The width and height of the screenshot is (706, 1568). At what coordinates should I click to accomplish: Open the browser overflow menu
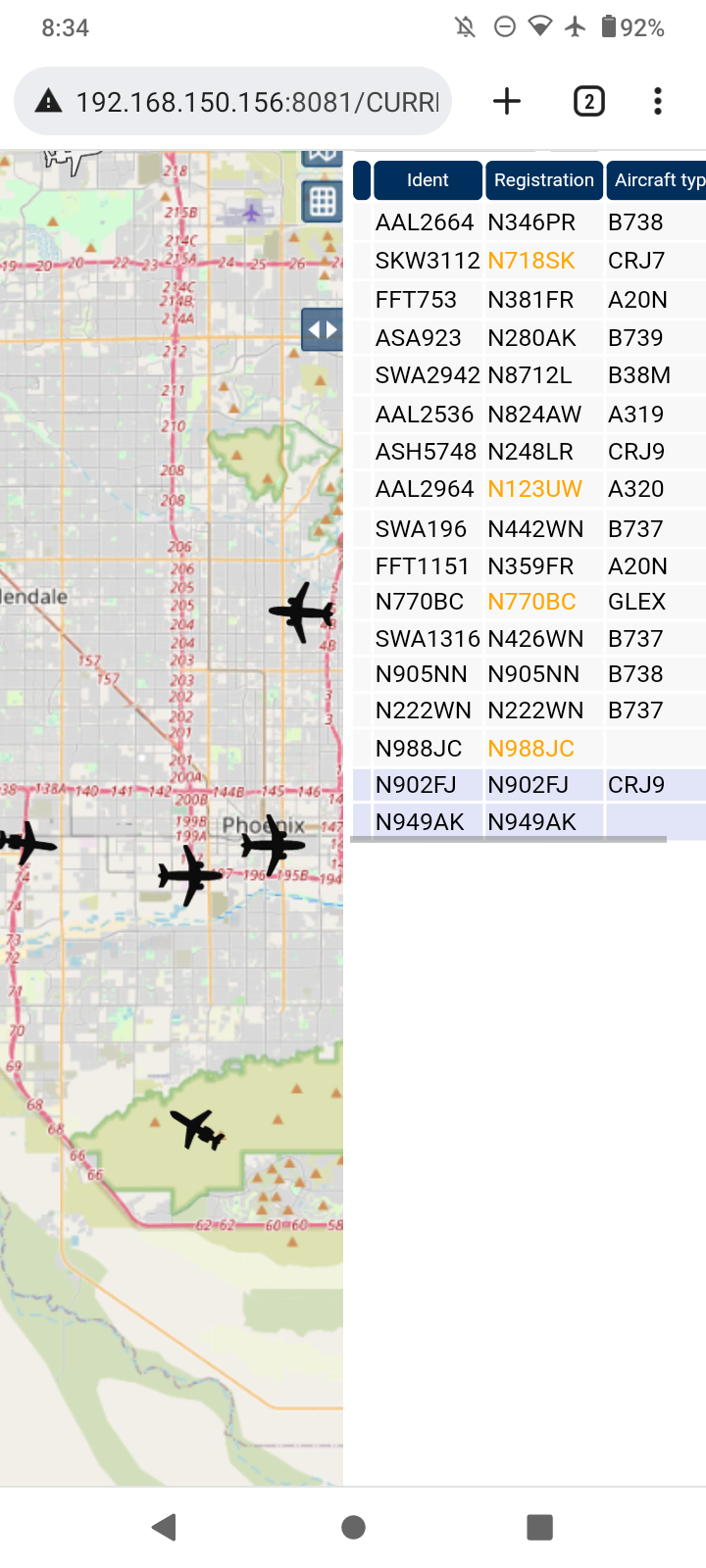pos(658,101)
